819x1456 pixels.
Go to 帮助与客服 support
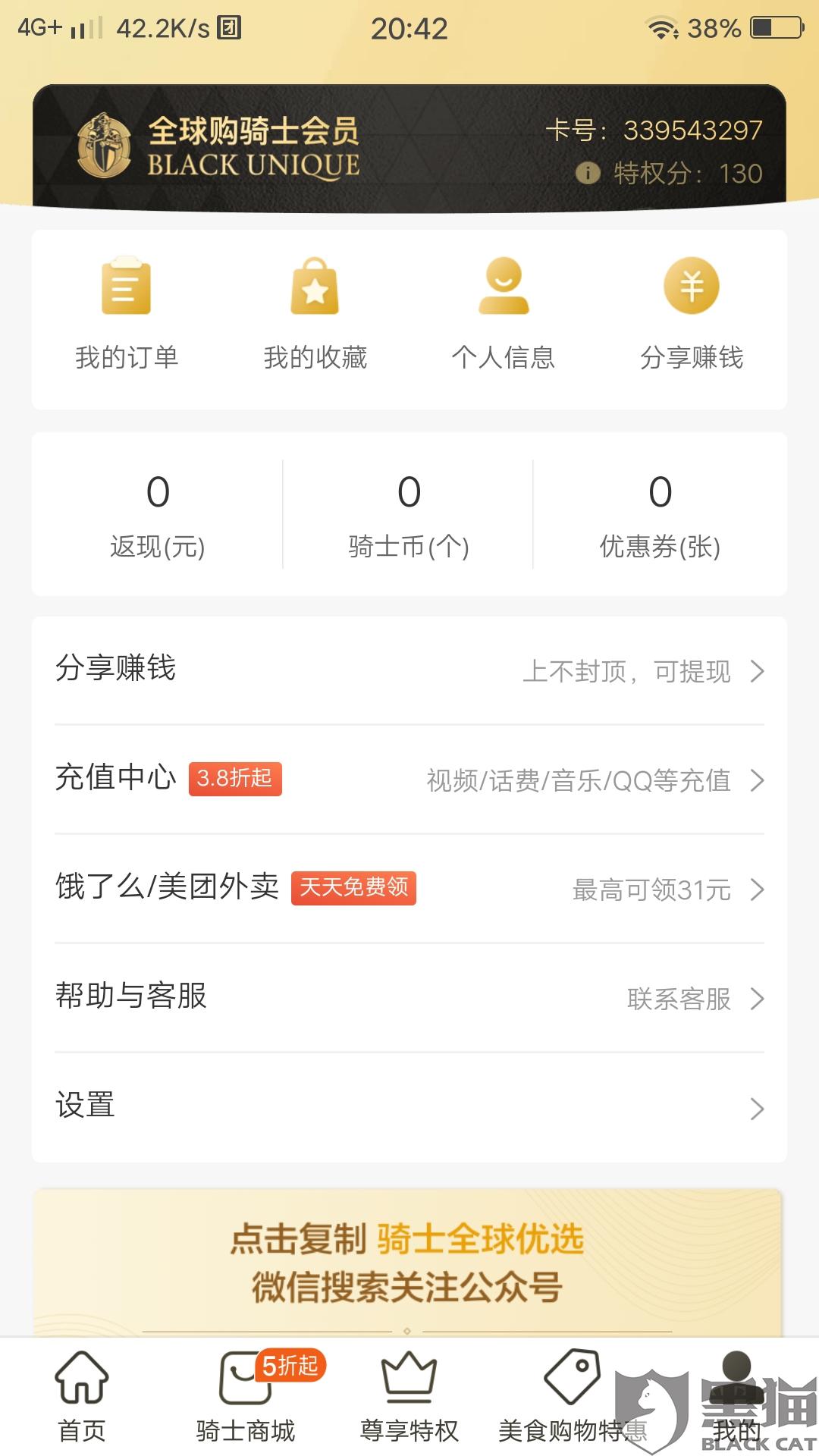click(409, 998)
